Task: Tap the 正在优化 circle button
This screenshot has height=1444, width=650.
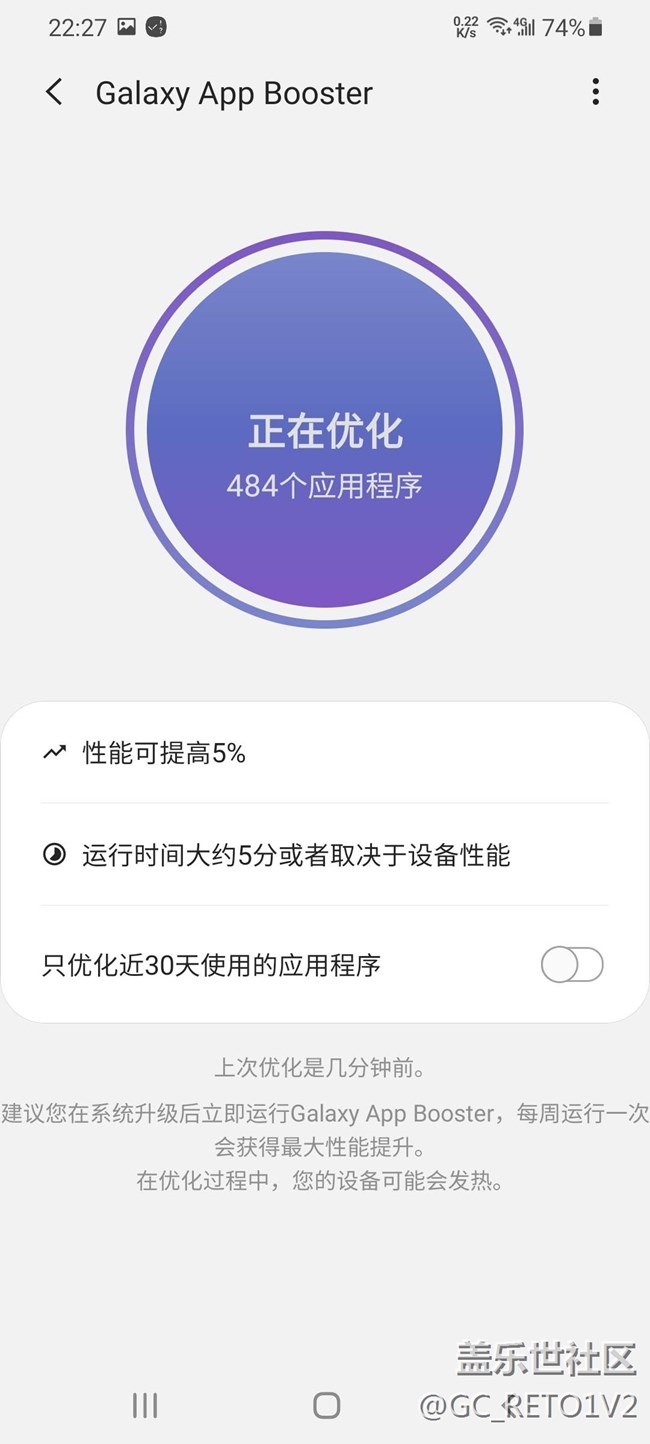Action: click(324, 430)
